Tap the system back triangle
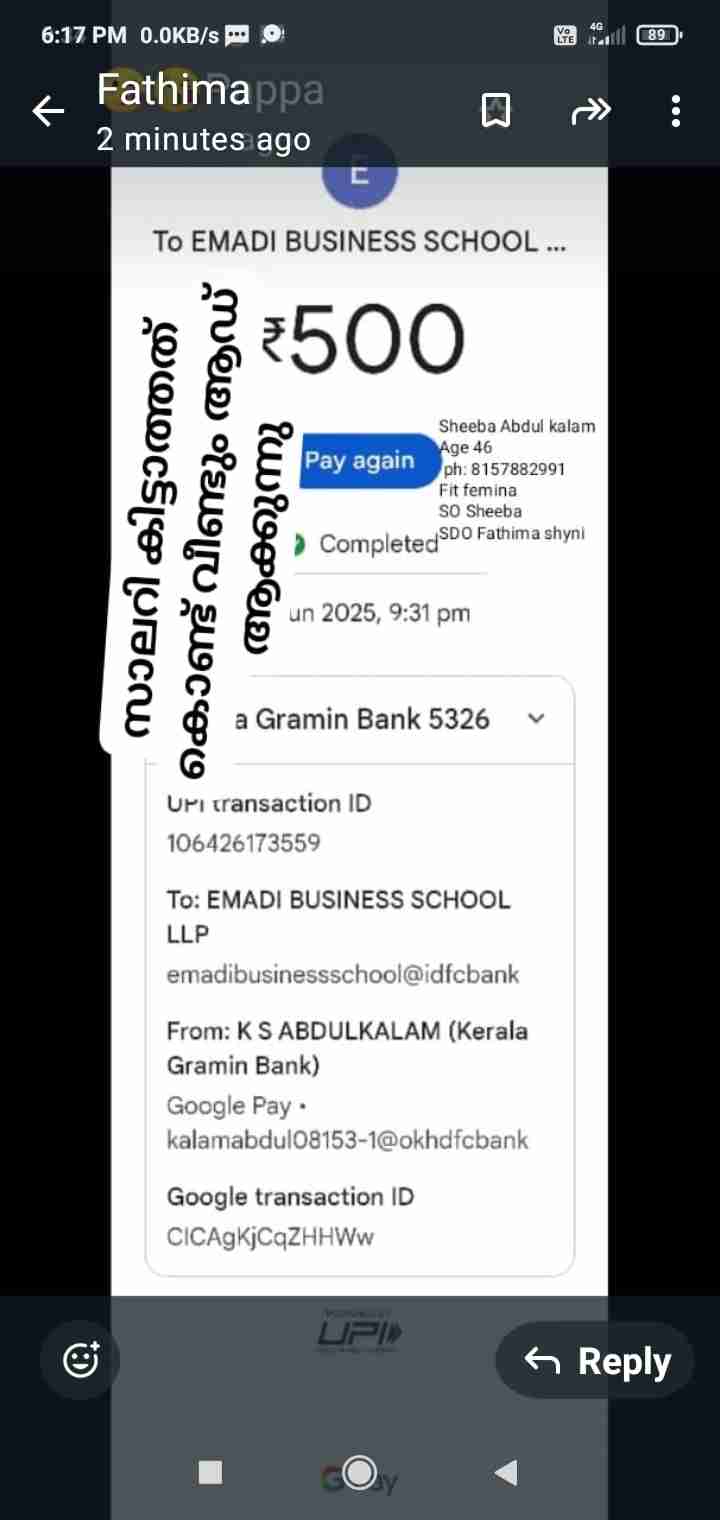 point(506,1471)
